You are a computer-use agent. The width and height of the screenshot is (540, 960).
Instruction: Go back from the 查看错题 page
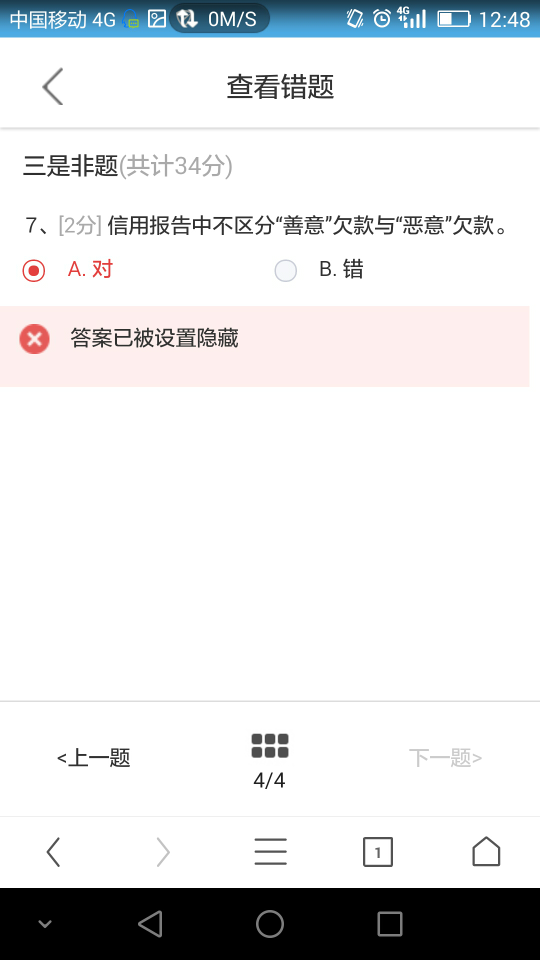53,86
